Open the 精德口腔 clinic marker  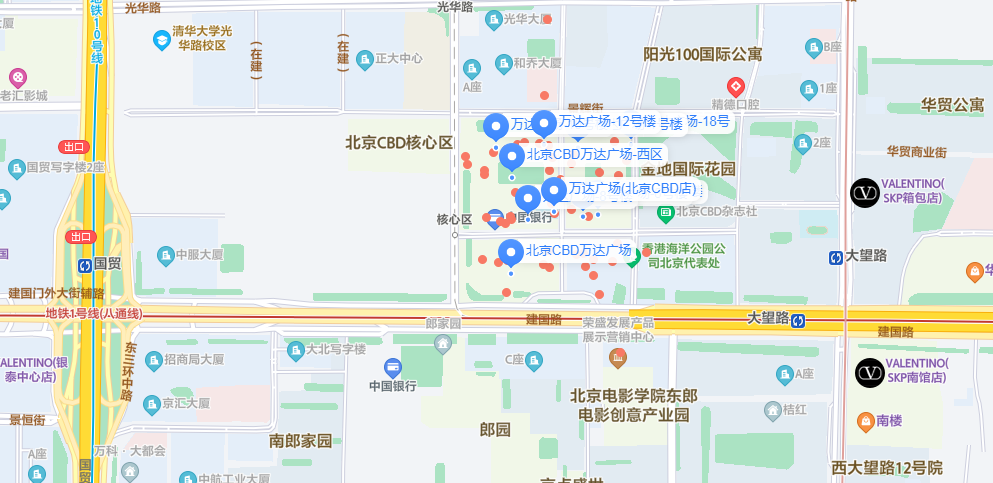(735, 86)
